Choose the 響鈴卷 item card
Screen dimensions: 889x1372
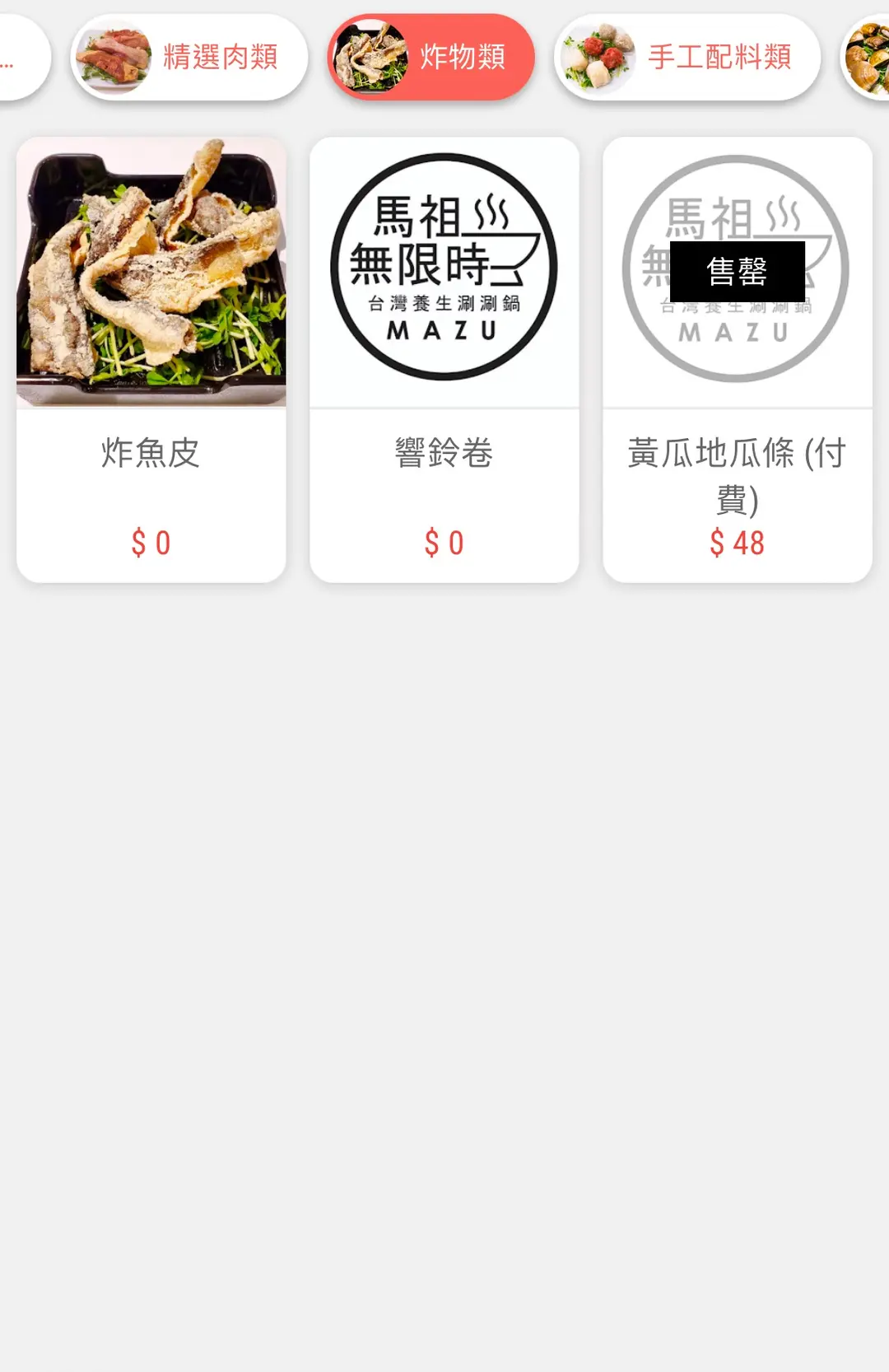pos(444,359)
